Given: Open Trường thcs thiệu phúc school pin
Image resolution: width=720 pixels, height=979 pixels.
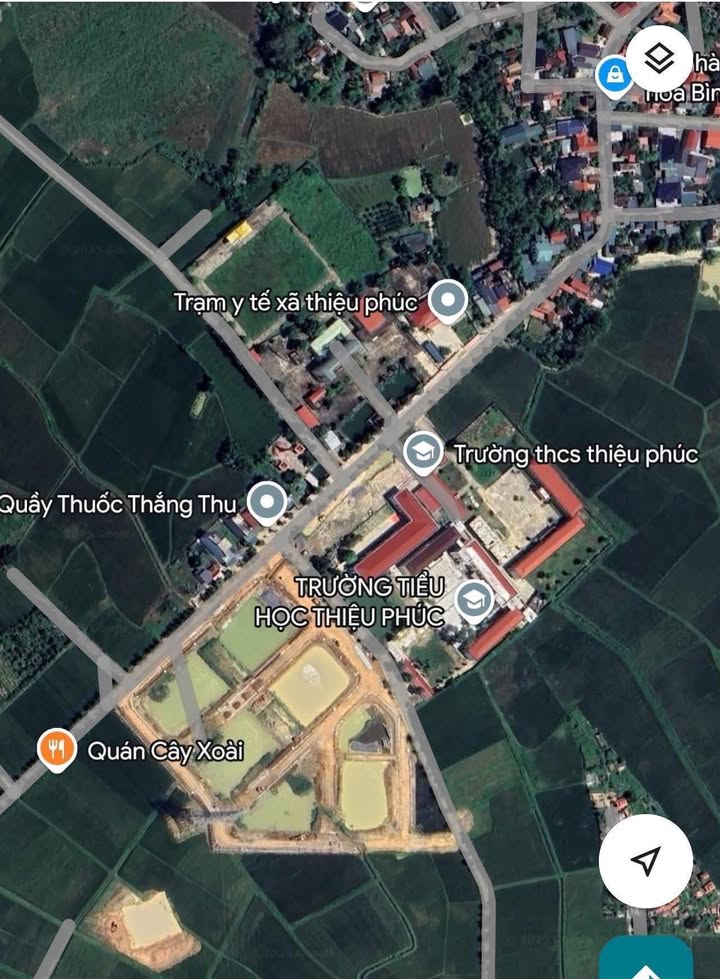Looking at the screenshot, I should click(424, 453).
